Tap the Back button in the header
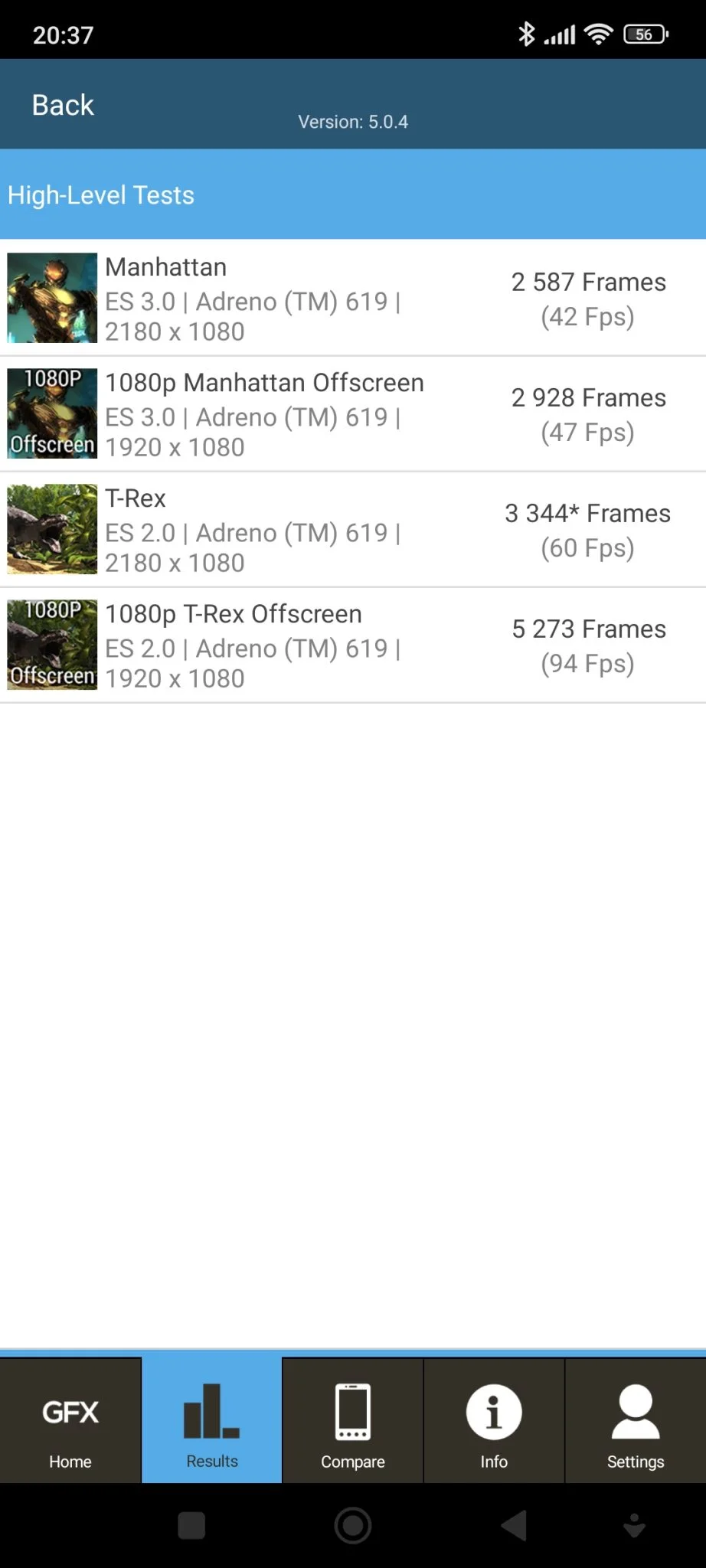The width and height of the screenshot is (706, 1568). tap(63, 105)
